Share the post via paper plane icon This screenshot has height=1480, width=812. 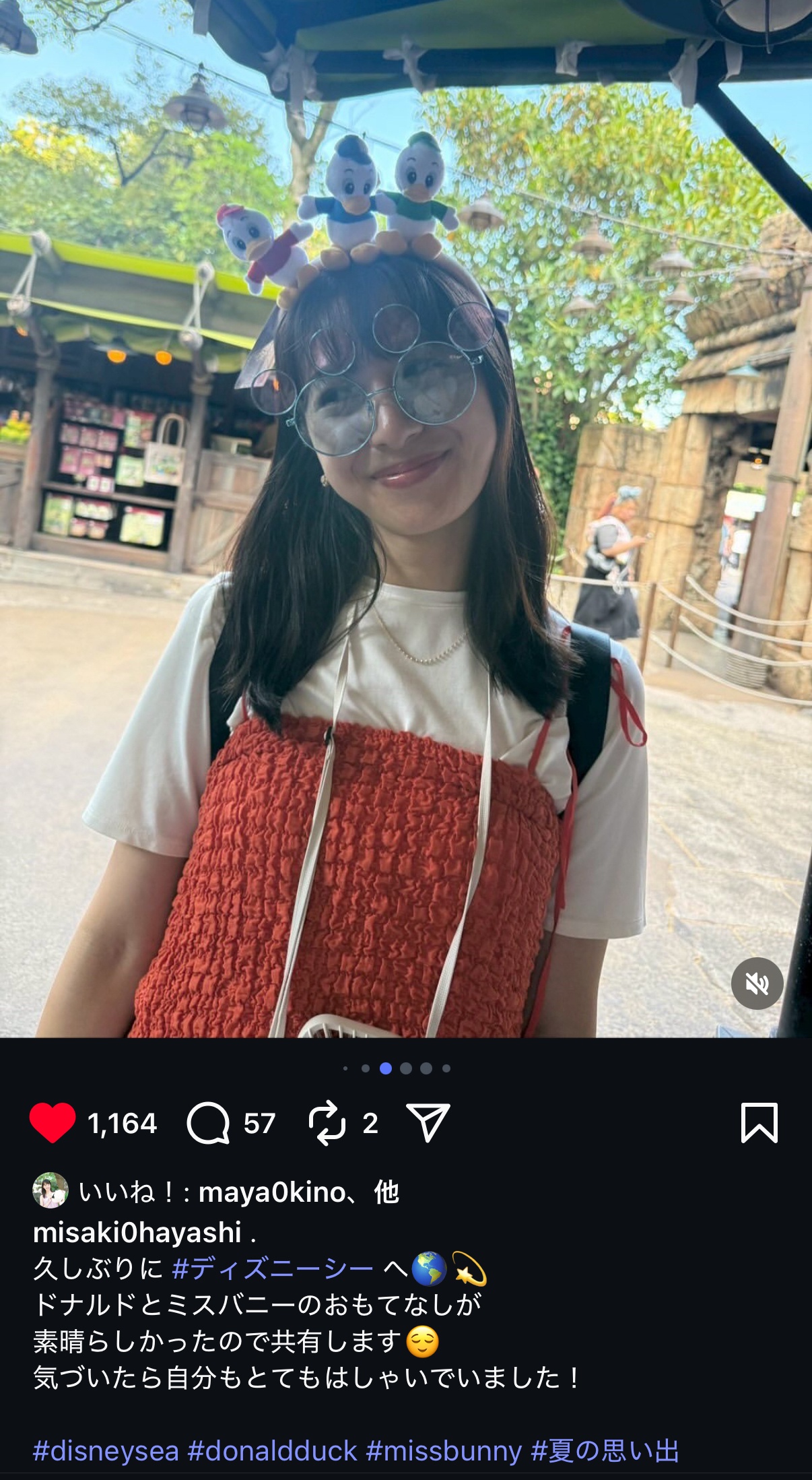[x=428, y=1123]
